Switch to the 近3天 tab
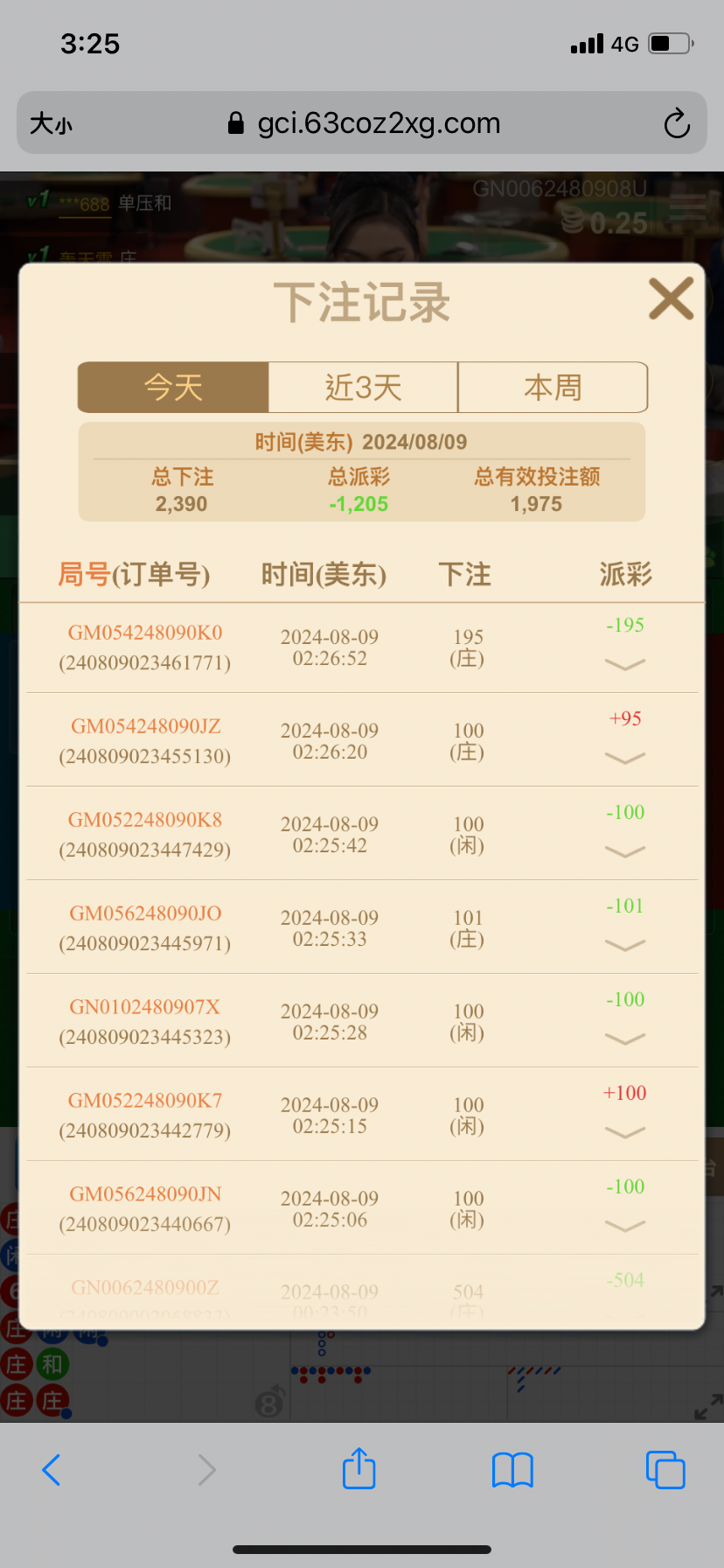The image size is (724, 1568). 363,387
